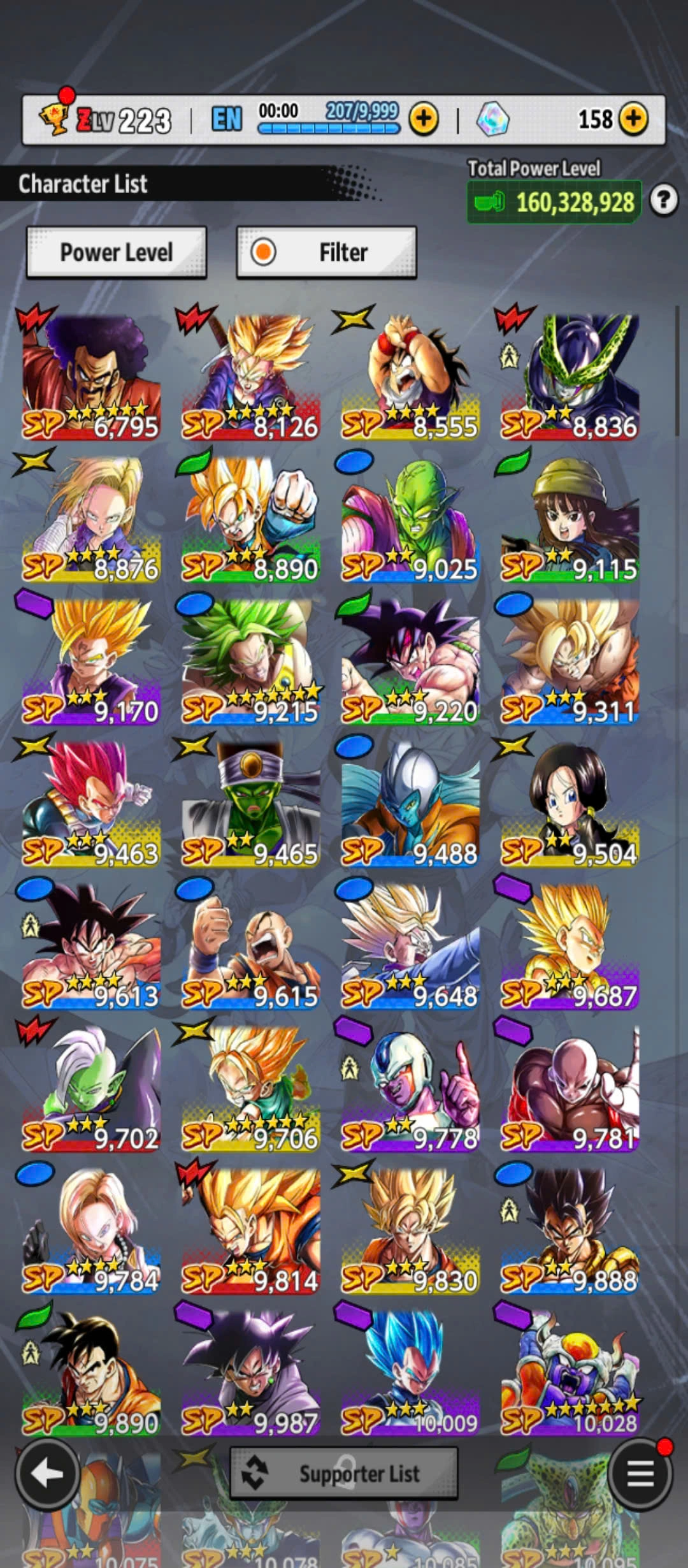This screenshot has height=1568, width=688.
Task: Open the hamburger menu button
Action: [x=640, y=1473]
